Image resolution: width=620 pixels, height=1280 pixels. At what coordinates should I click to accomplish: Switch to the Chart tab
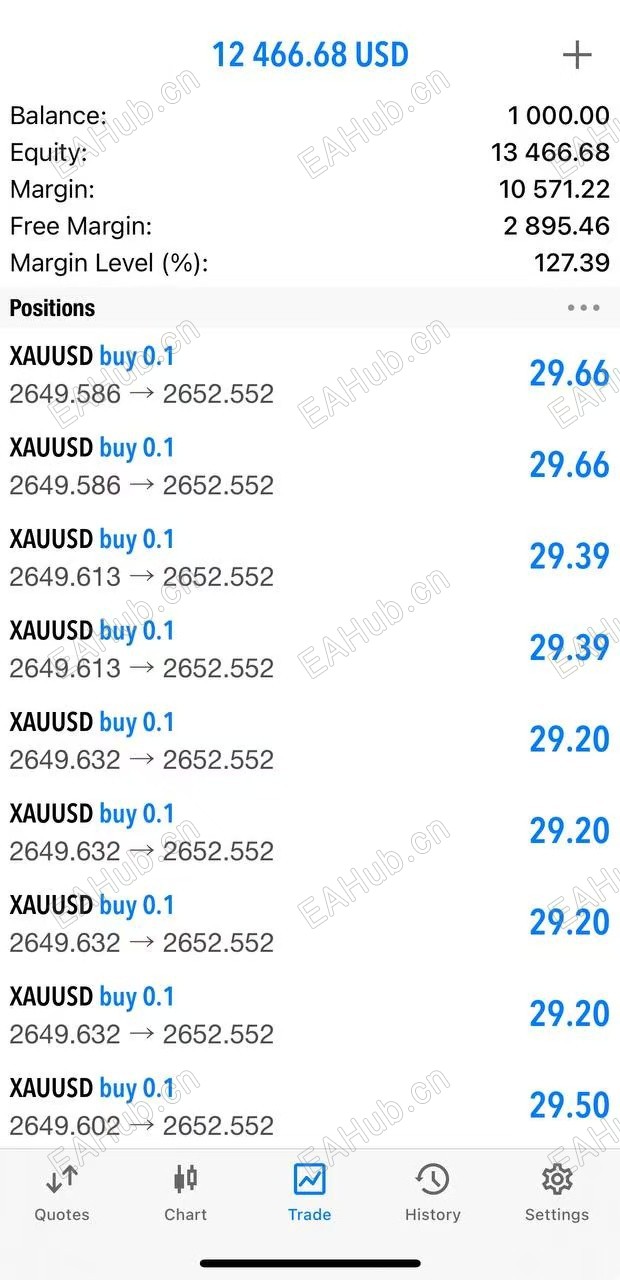185,1193
